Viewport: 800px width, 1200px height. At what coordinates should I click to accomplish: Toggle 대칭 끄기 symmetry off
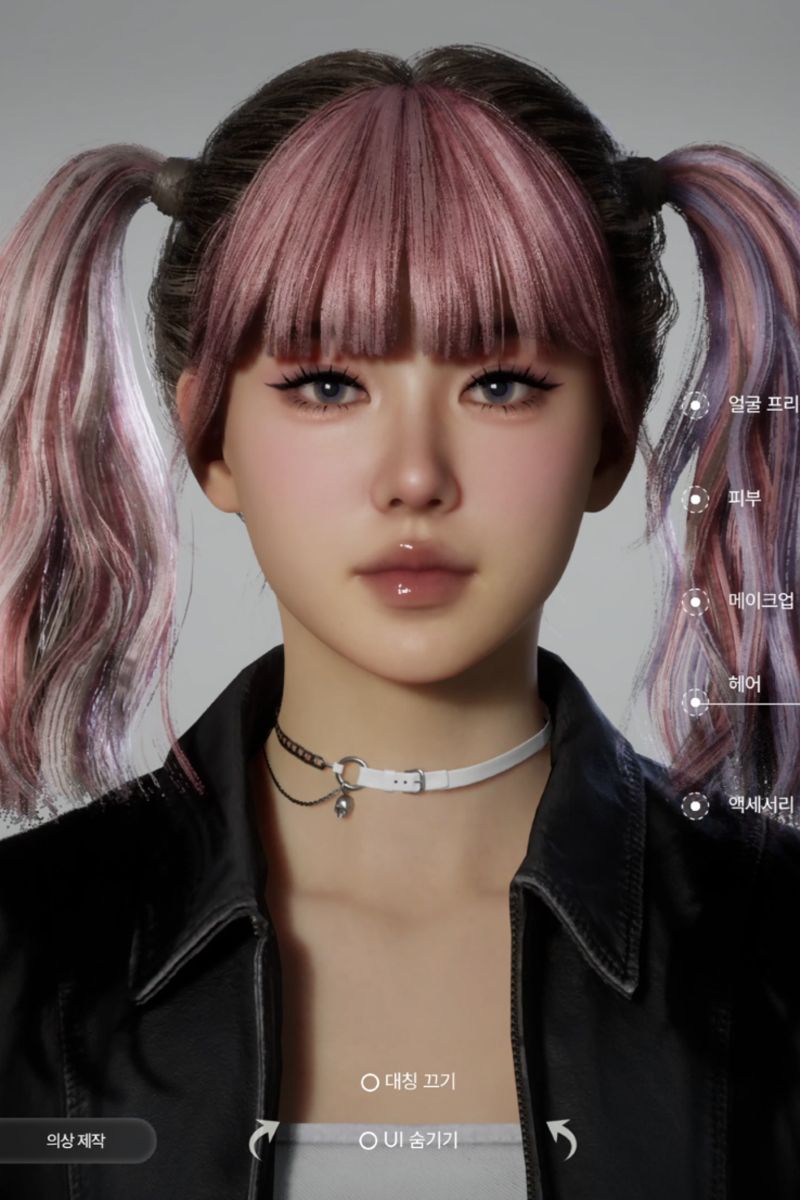point(409,1081)
